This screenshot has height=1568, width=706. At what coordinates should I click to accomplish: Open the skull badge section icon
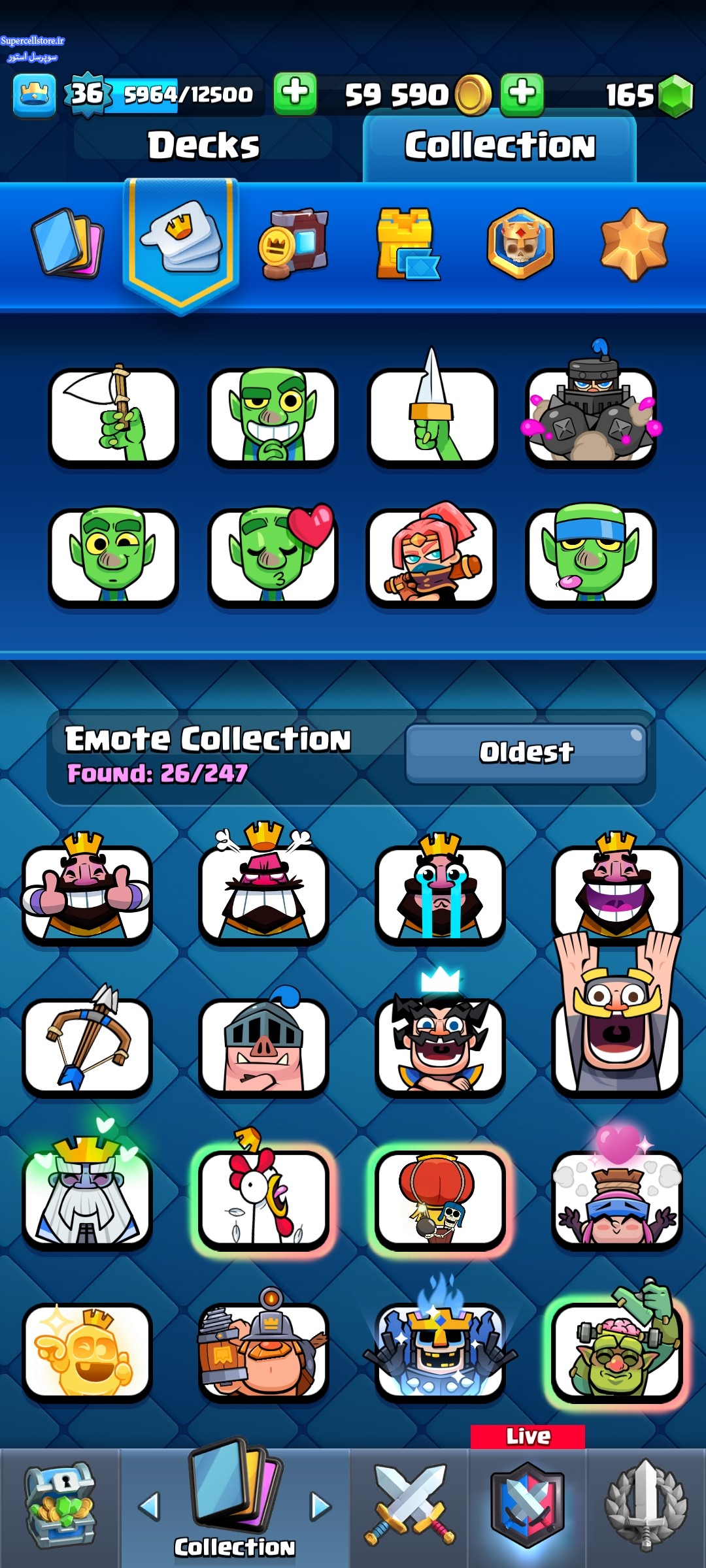tap(520, 244)
